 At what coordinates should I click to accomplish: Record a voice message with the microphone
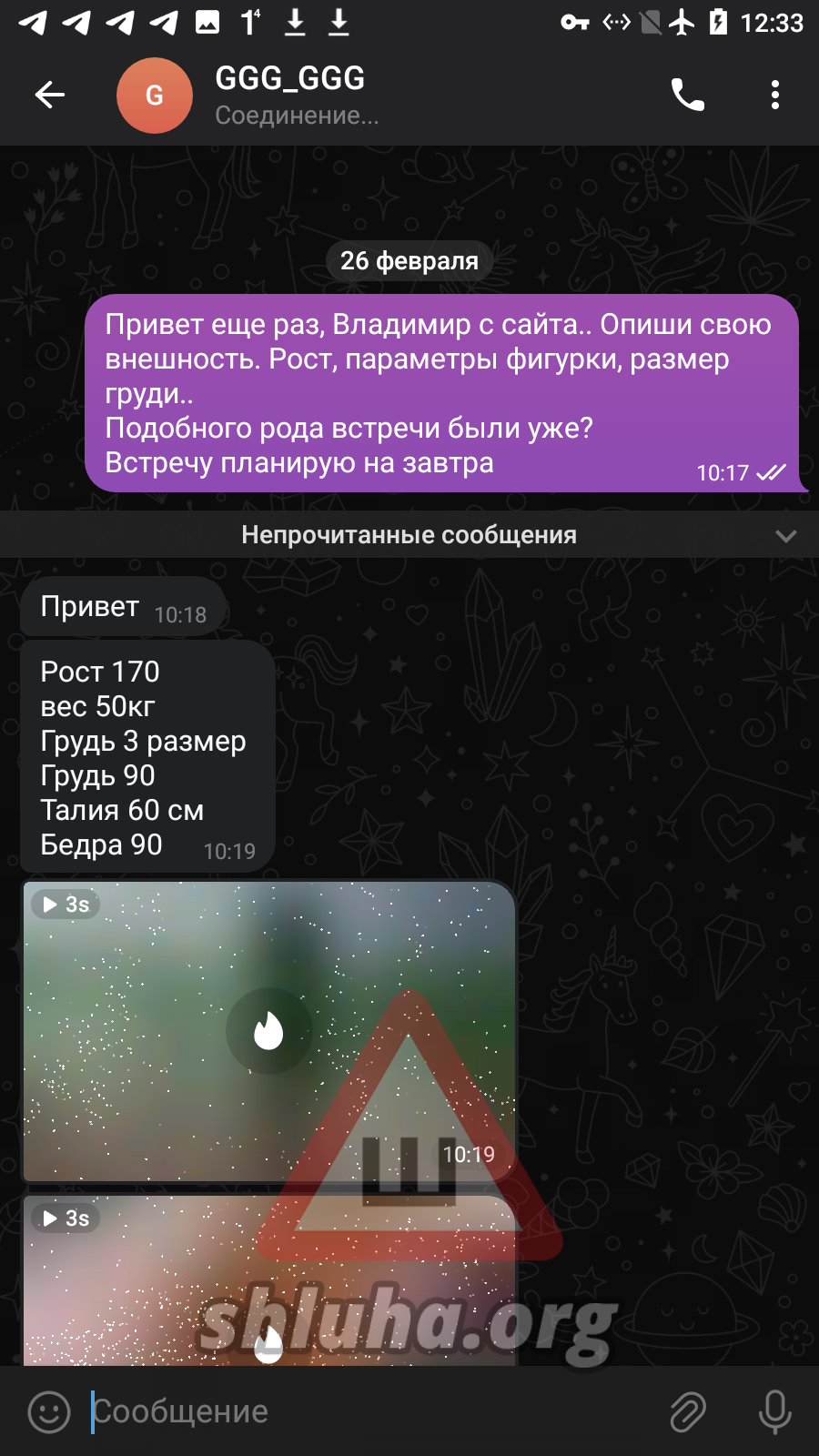tap(774, 1411)
